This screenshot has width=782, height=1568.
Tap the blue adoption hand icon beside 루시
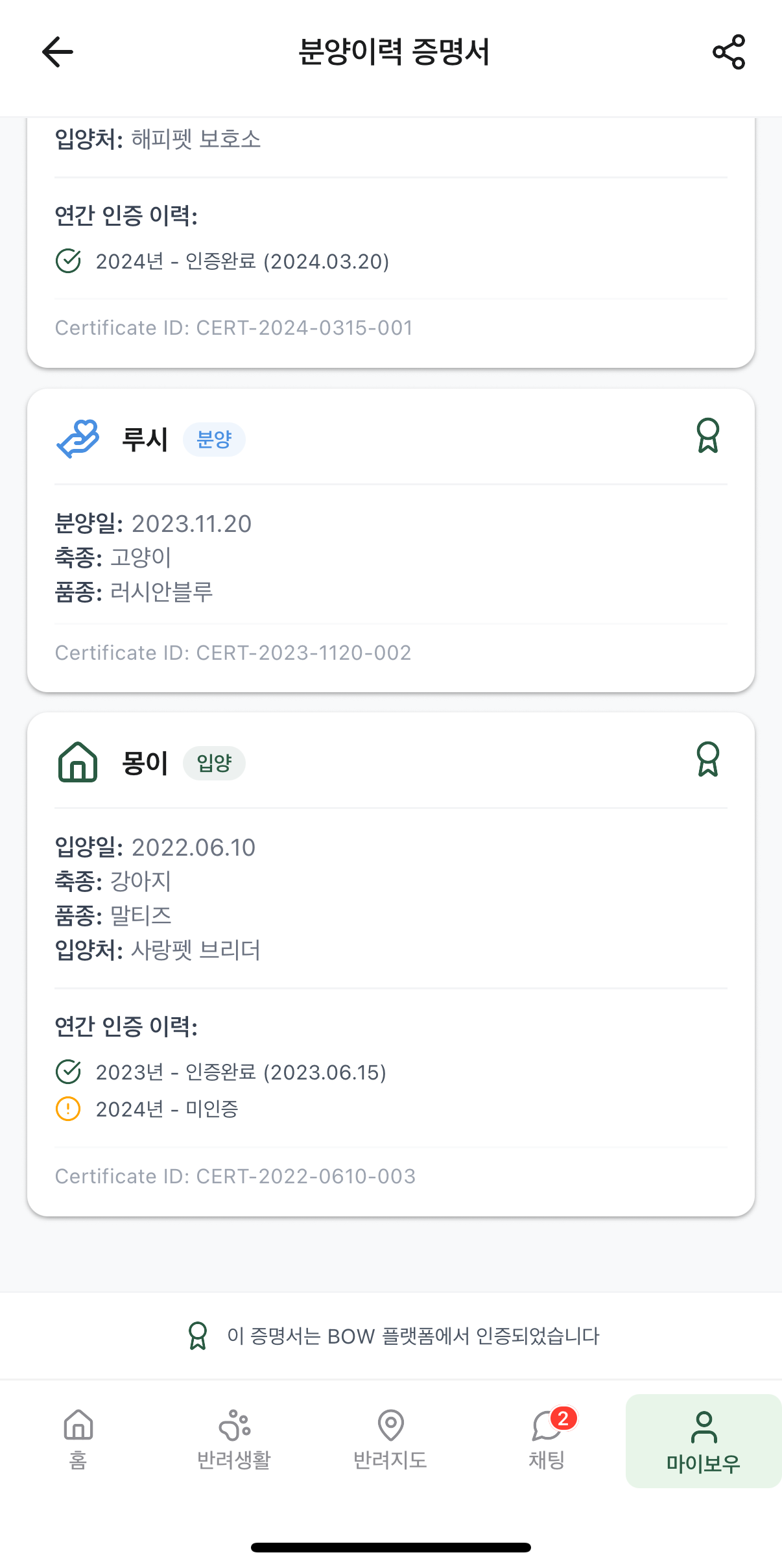coord(77,439)
